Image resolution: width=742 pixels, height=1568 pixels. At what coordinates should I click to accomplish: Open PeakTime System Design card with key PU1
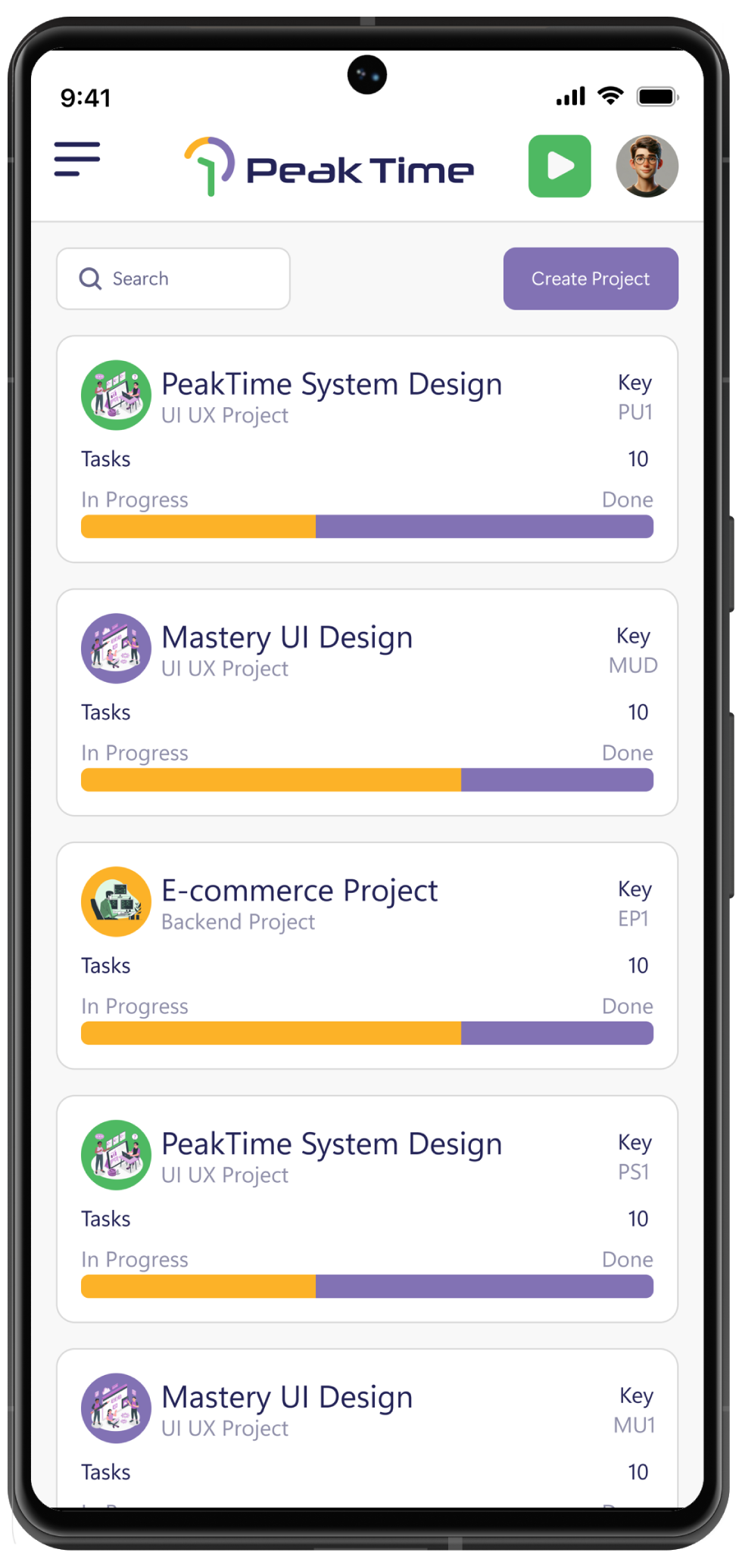(367, 450)
